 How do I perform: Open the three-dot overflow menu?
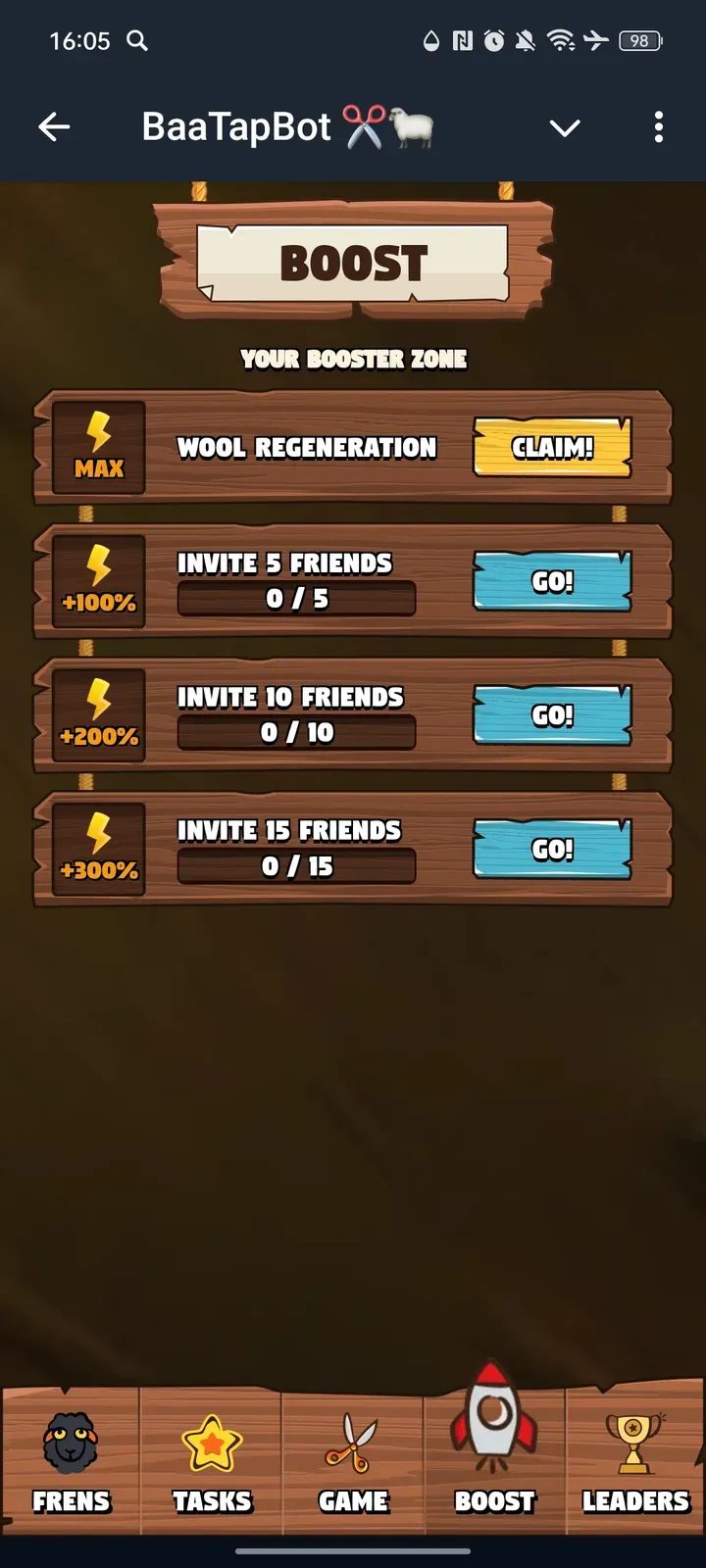pyautogui.click(x=658, y=127)
